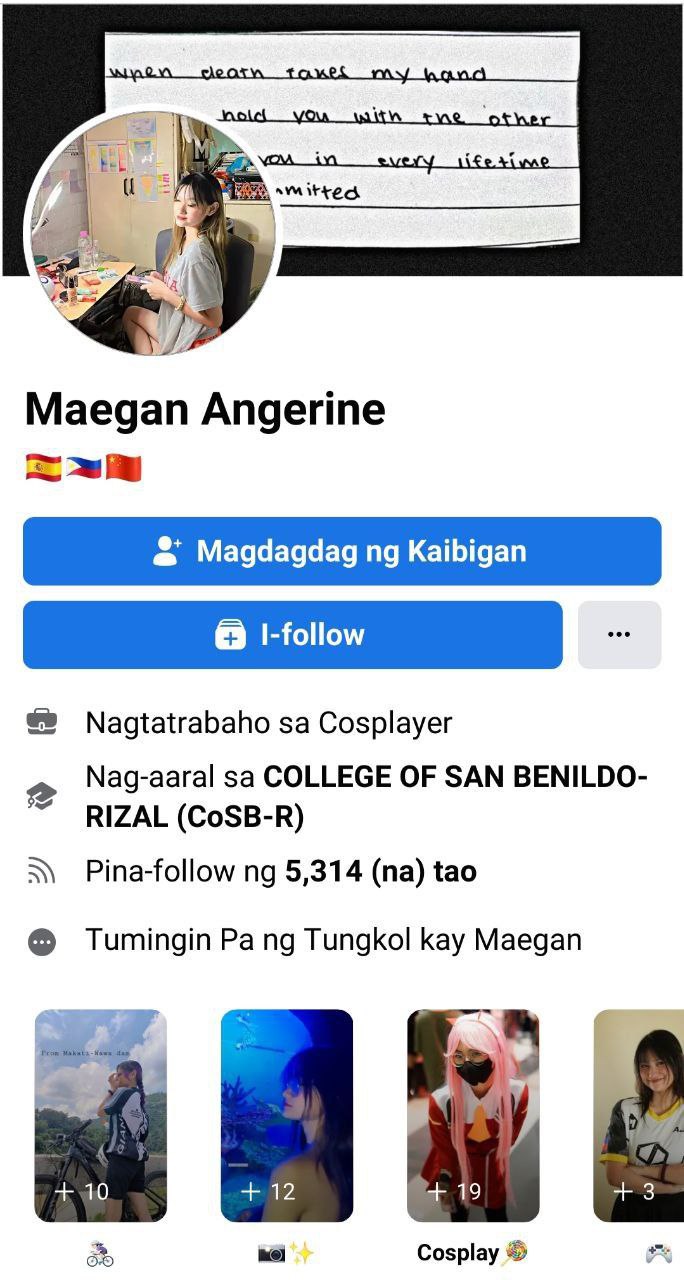The image size is (684, 1280).
Task: View Maegan's profile picture
Action: (151, 232)
